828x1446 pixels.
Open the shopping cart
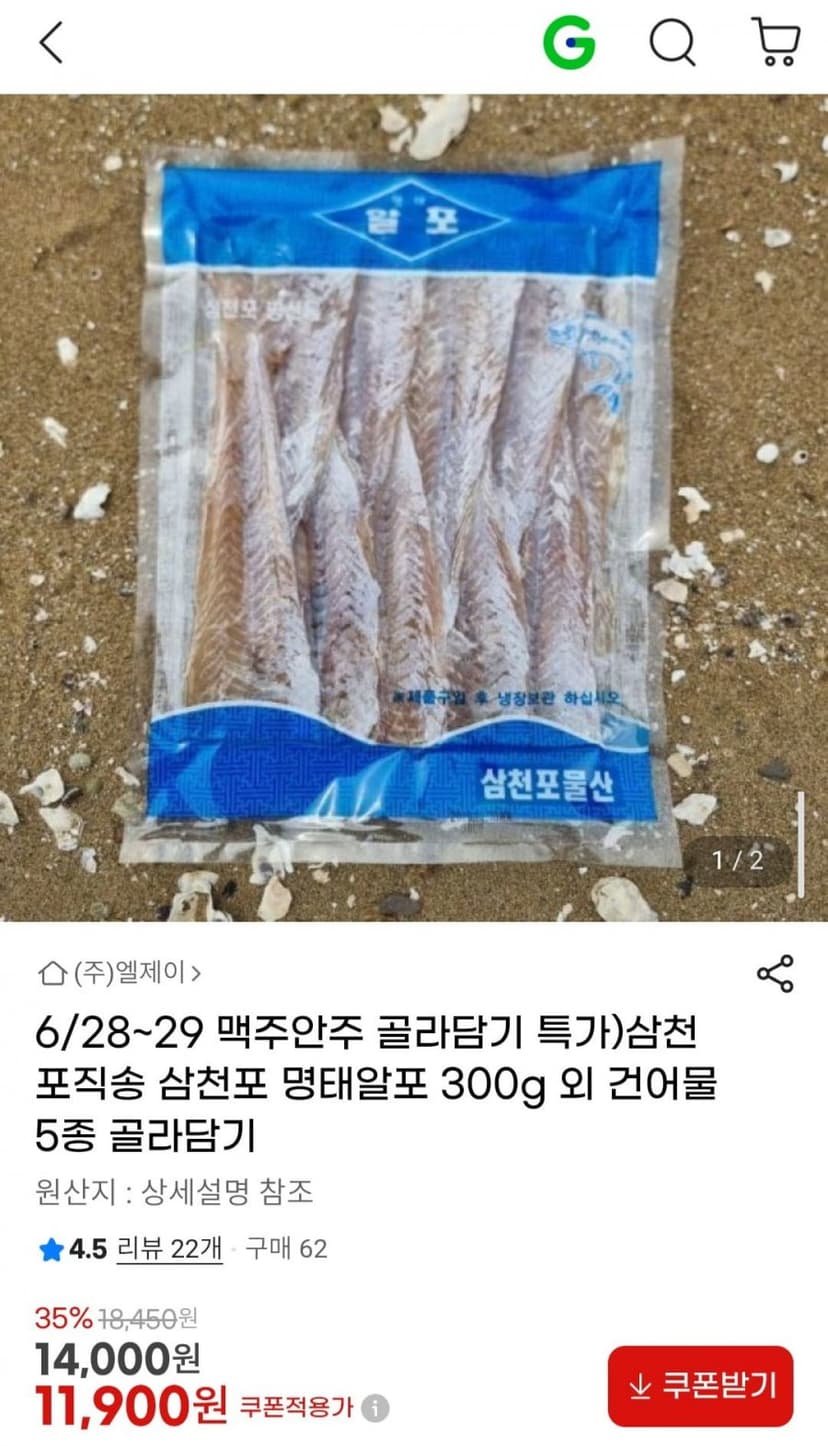[776, 43]
